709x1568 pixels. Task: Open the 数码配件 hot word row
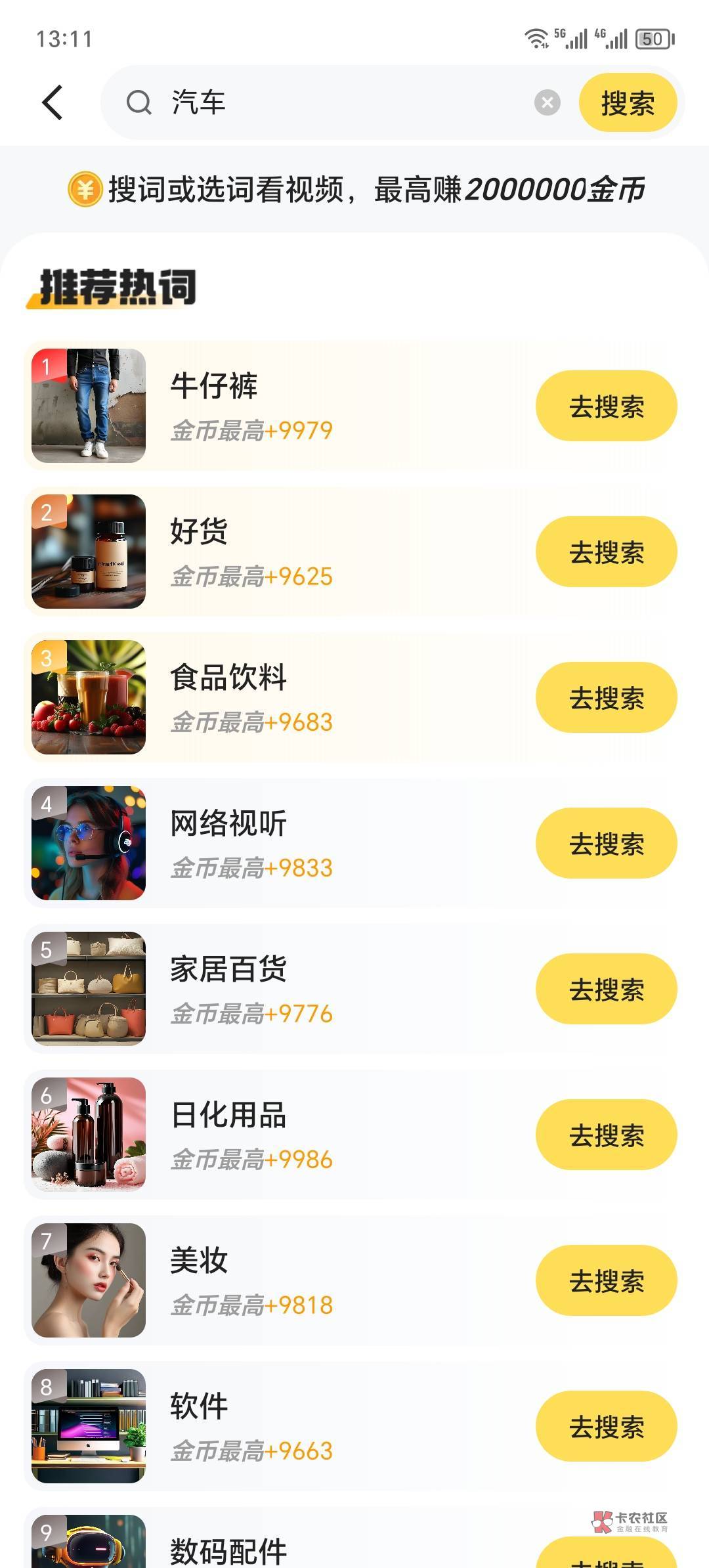pyautogui.click(x=354, y=1538)
